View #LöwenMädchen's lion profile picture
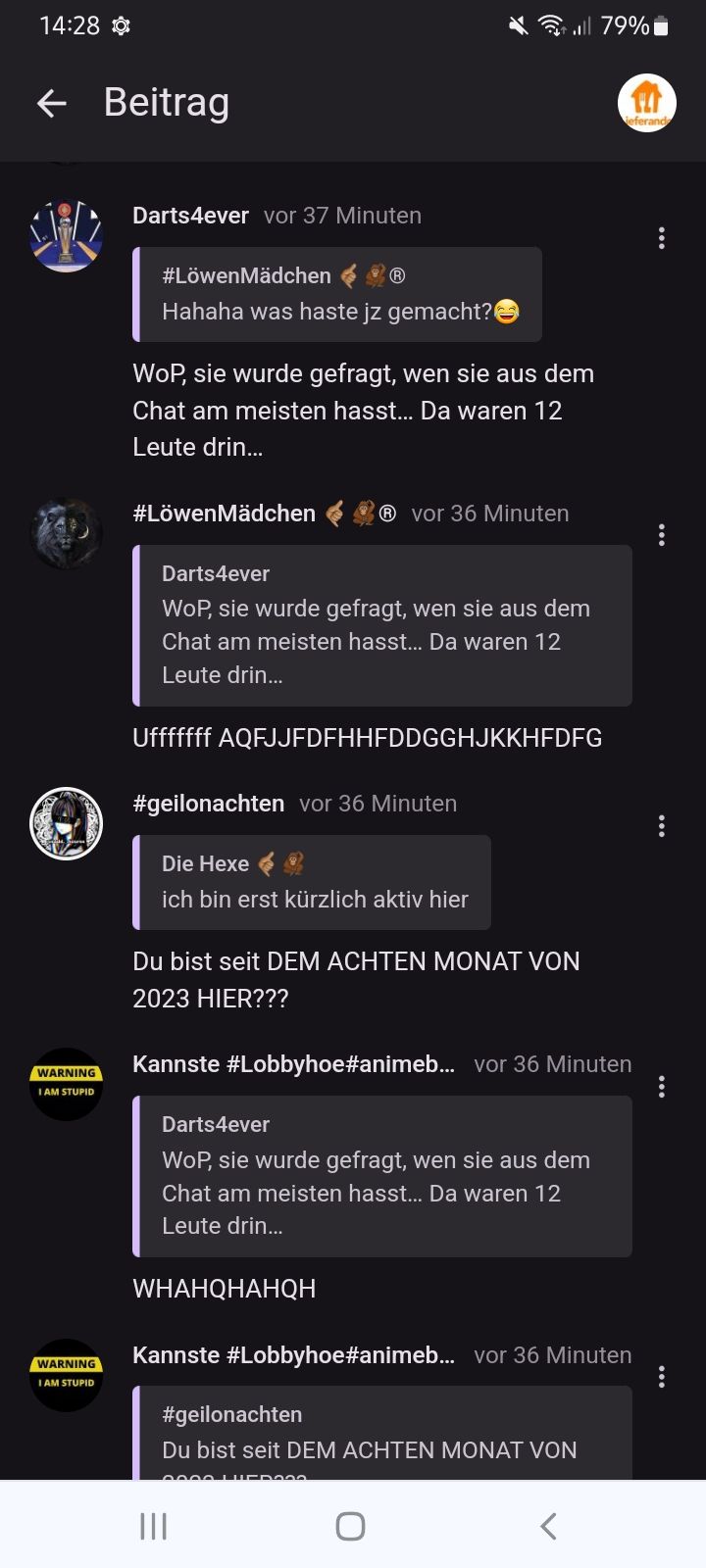The height and width of the screenshot is (1568, 706). pos(67,534)
